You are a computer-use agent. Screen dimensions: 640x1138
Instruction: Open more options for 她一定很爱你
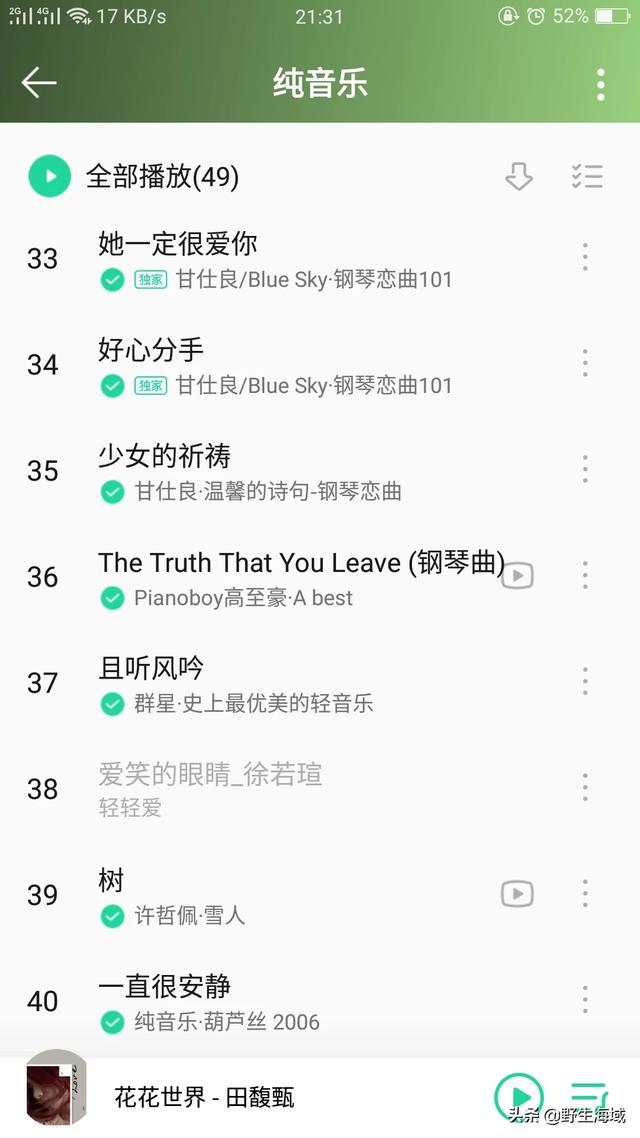585,257
